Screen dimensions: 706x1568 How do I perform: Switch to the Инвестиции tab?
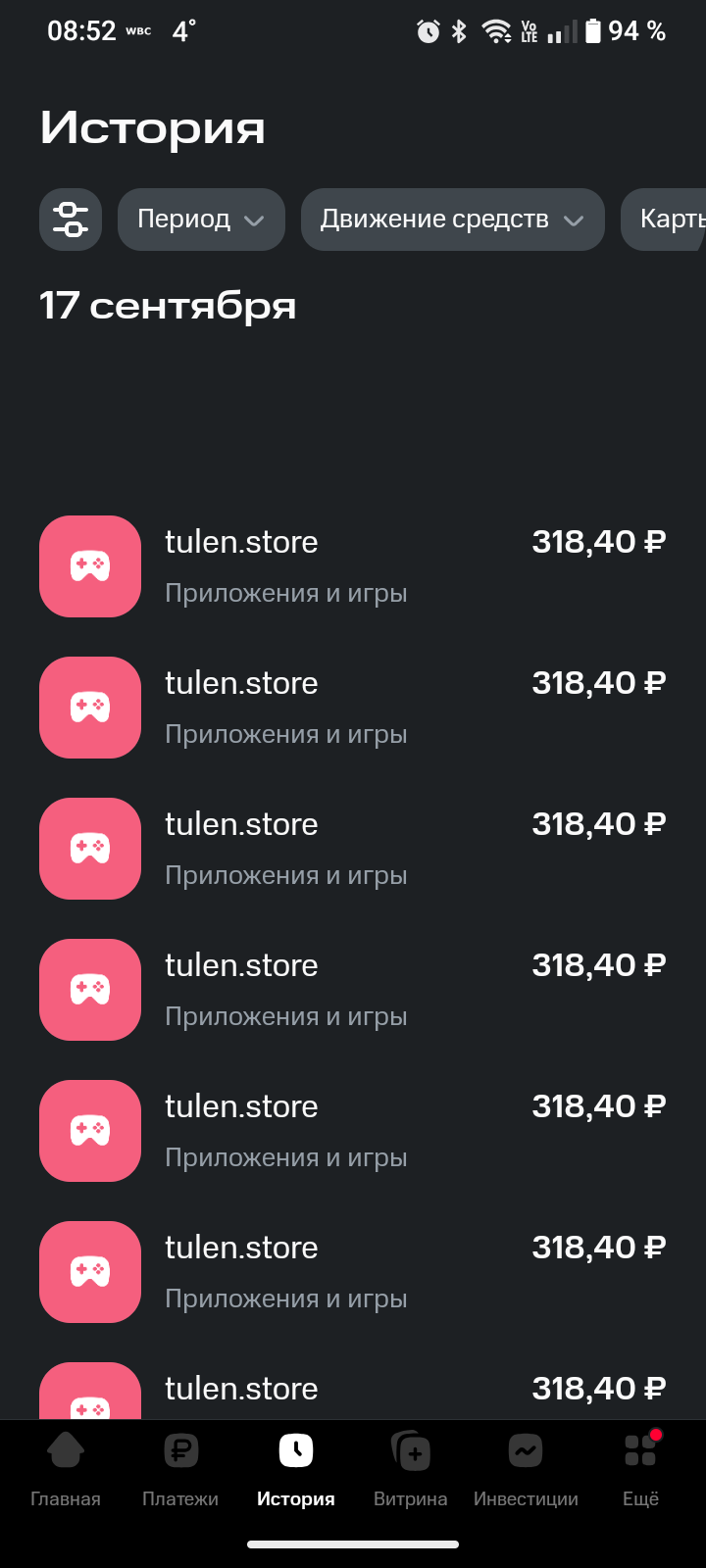click(526, 1470)
